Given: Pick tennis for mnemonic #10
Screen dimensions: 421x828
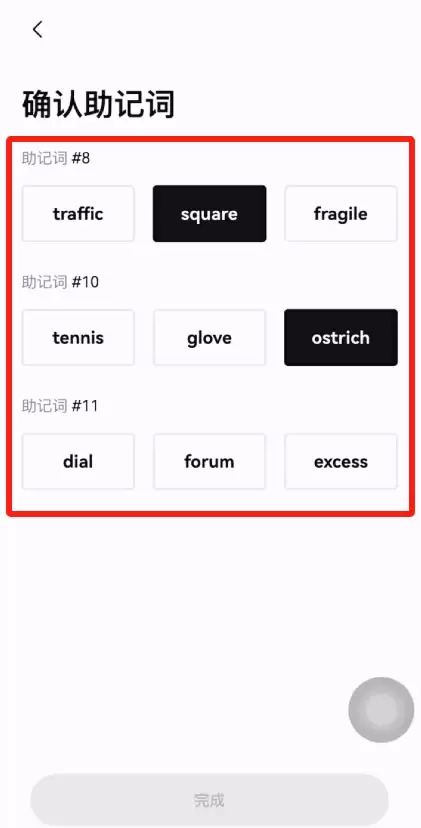Looking at the screenshot, I should pos(78,337).
